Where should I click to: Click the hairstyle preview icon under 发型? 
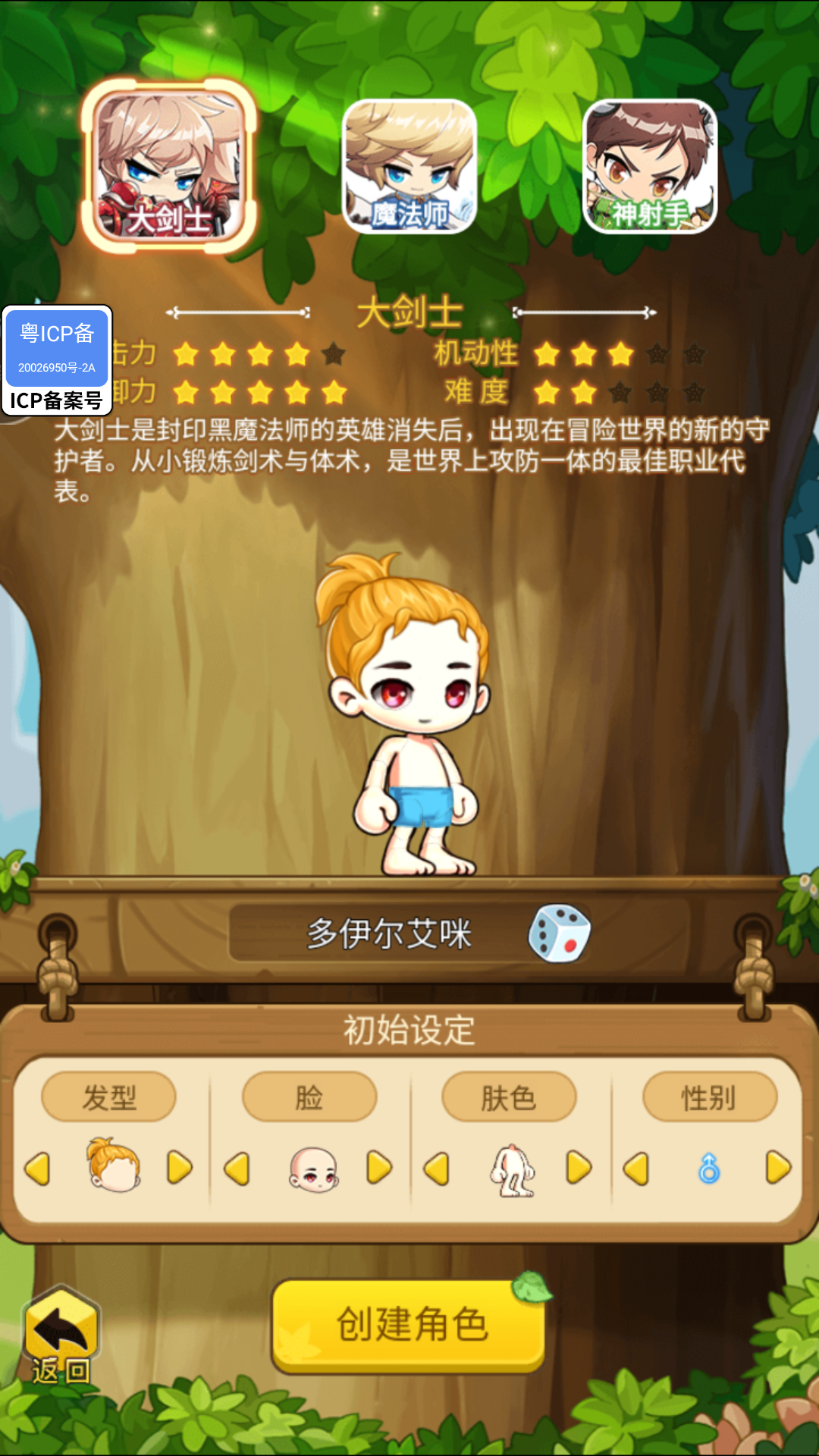click(112, 1168)
